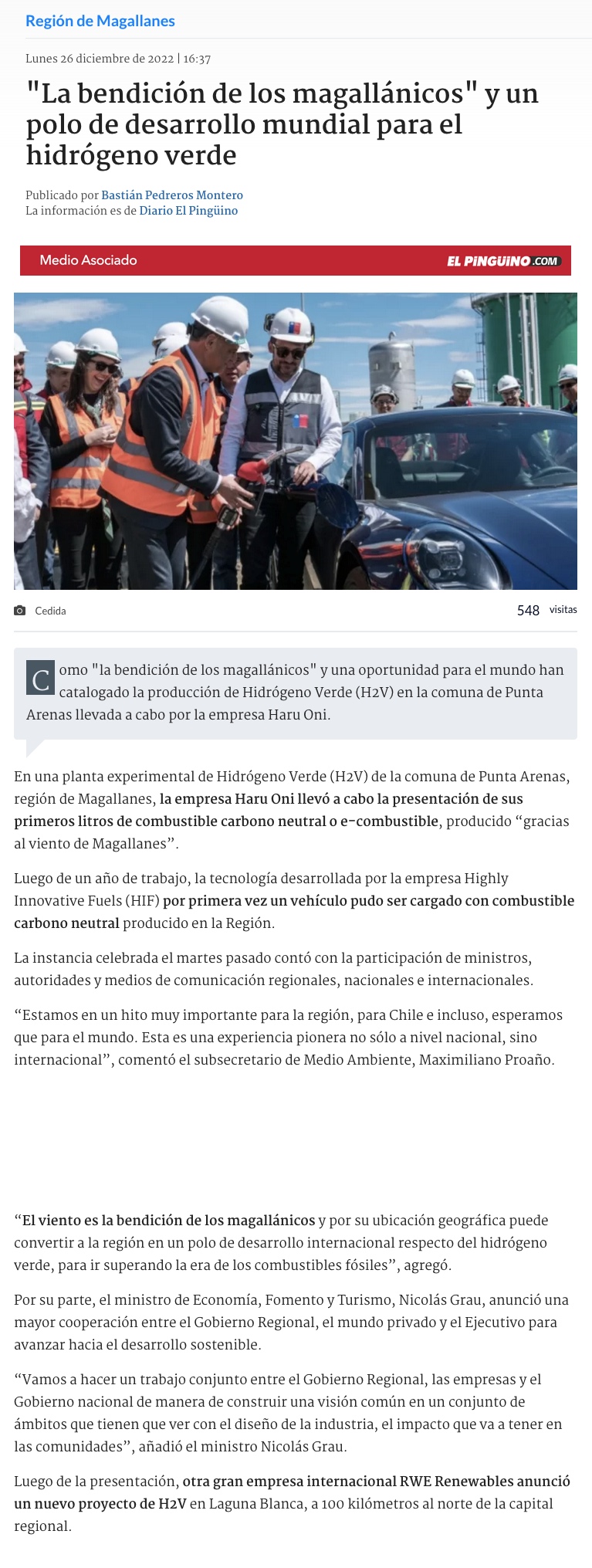
Task: Open the Diario El Pingüino source link
Action: (x=188, y=211)
